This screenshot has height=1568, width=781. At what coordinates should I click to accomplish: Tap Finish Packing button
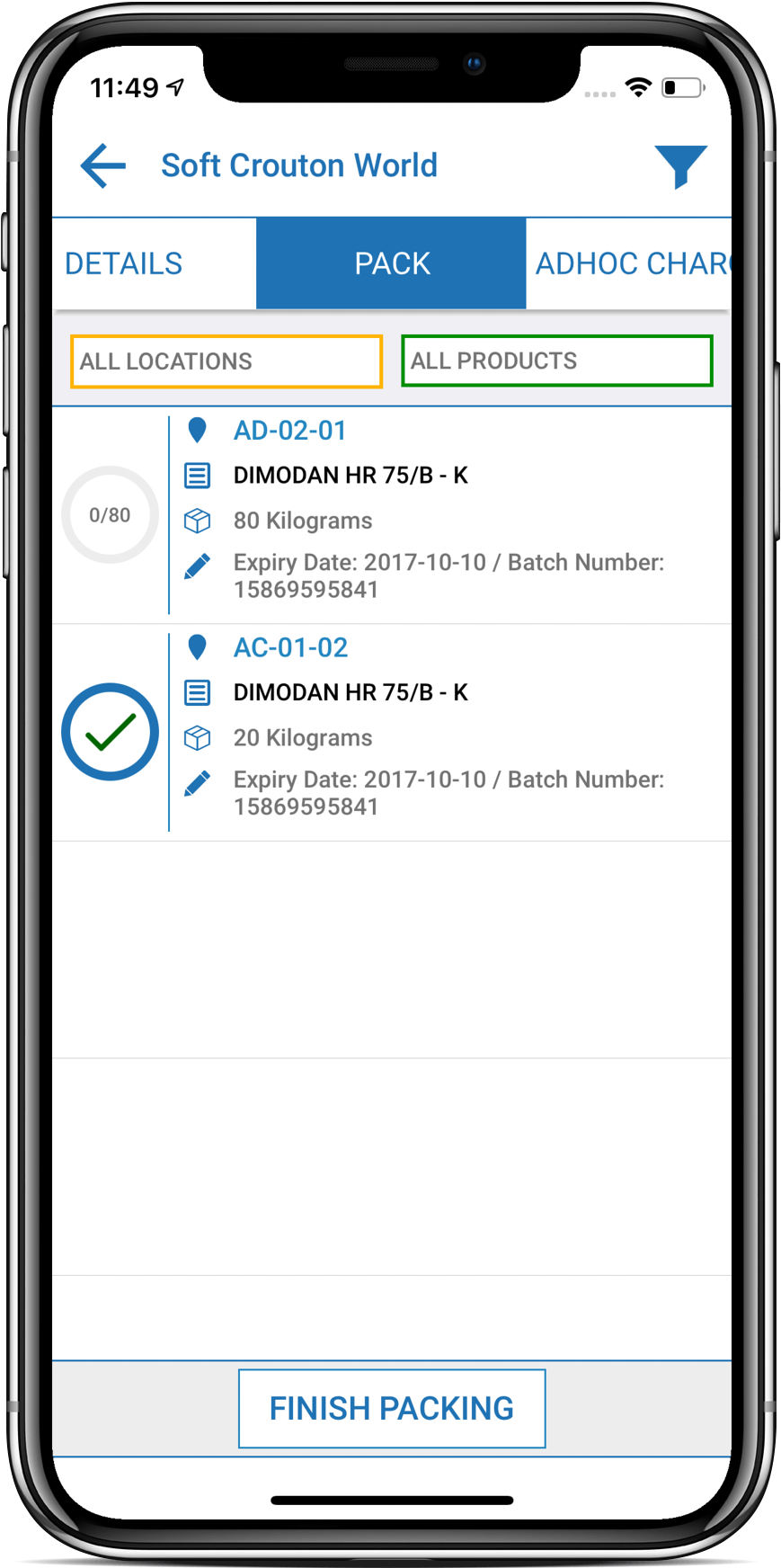[x=391, y=1408]
